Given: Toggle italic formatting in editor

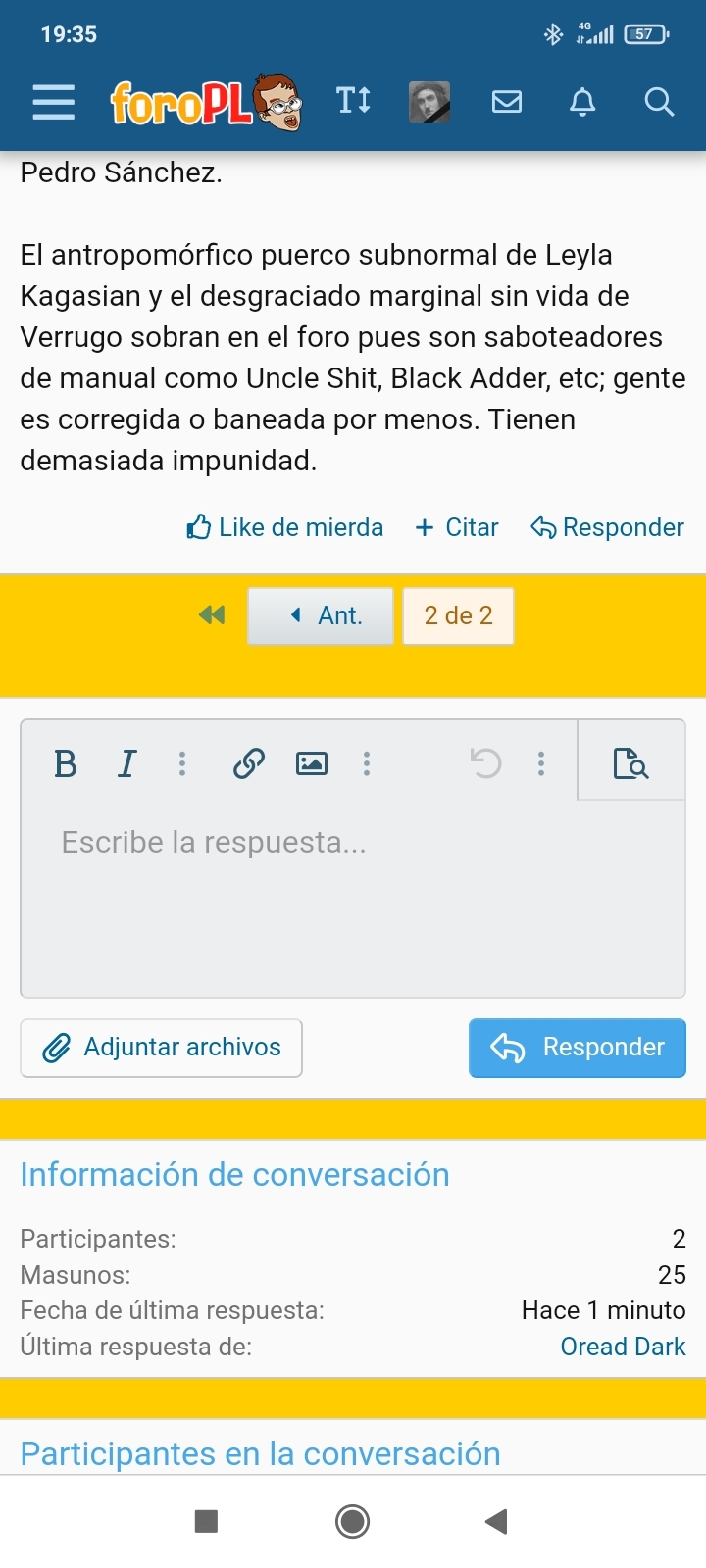Looking at the screenshot, I should pyautogui.click(x=126, y=763).
